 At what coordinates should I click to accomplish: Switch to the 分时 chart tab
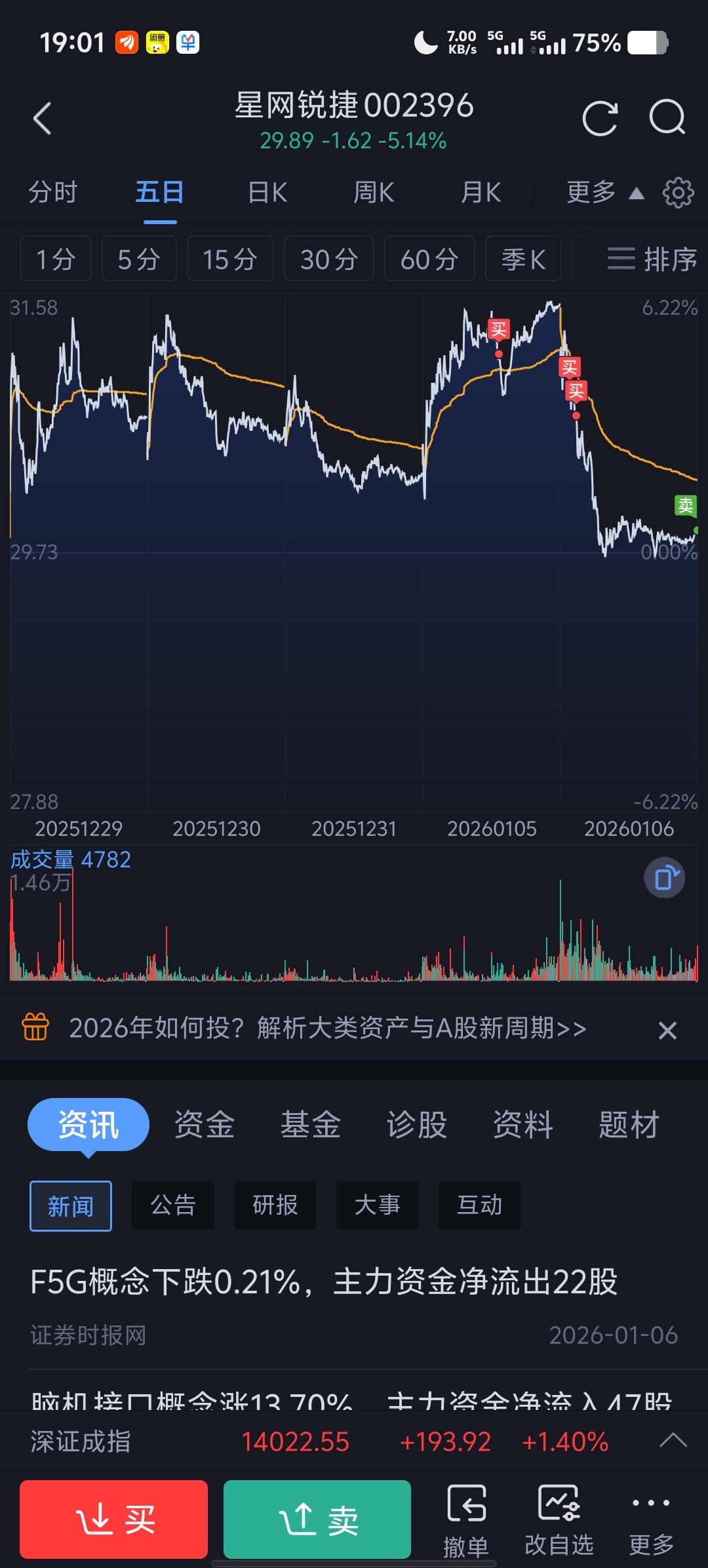53,193
